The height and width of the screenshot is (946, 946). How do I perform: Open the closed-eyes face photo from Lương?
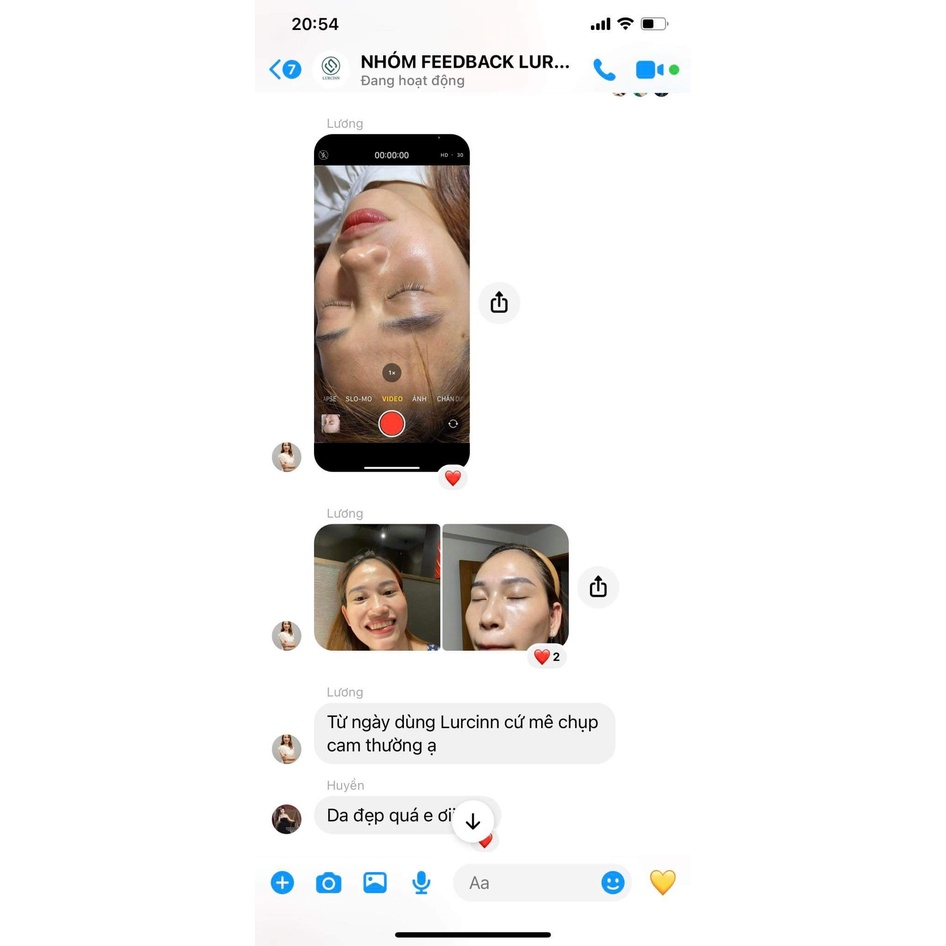pyautogui.click(x=505, y=587)
